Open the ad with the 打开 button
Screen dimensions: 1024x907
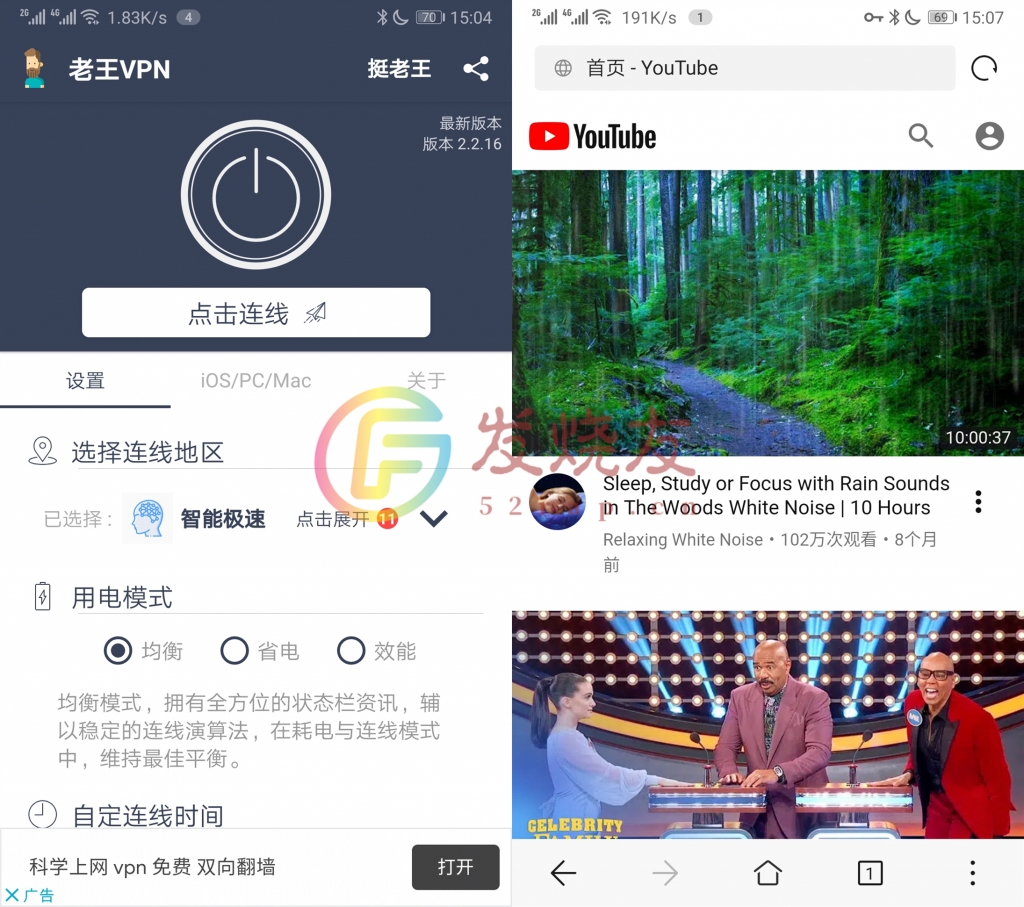pyautogui.click(x=455, y=867)
